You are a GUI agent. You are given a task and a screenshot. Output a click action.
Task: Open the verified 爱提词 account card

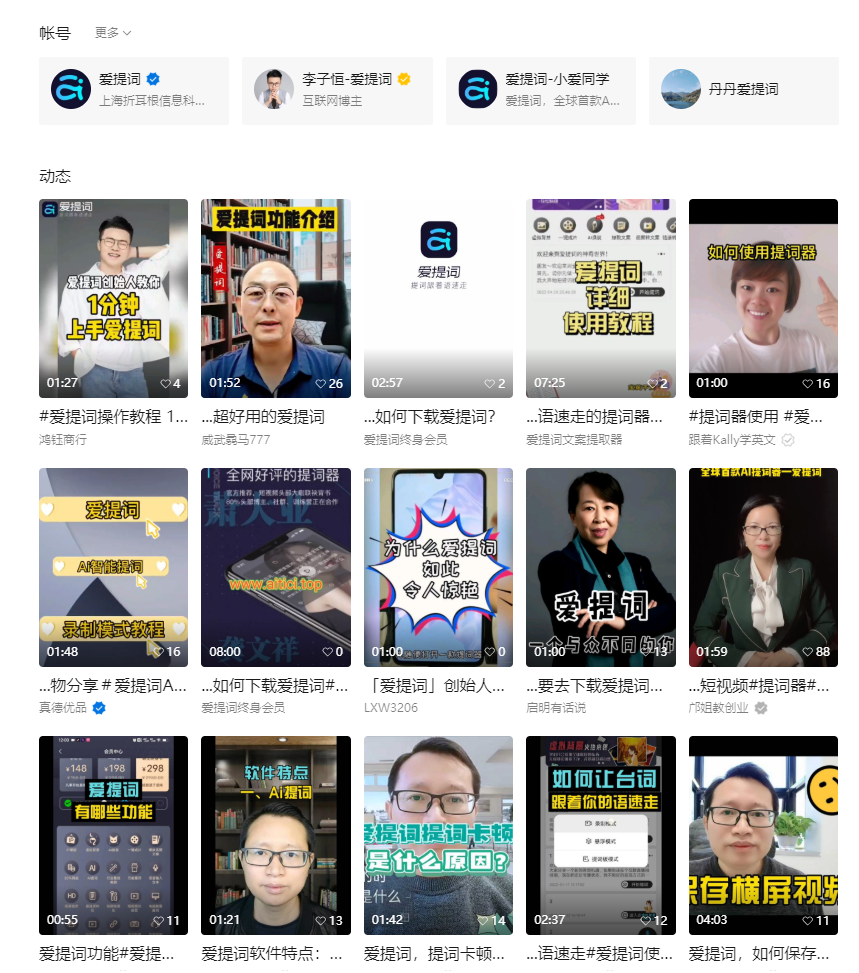(134, 90)
